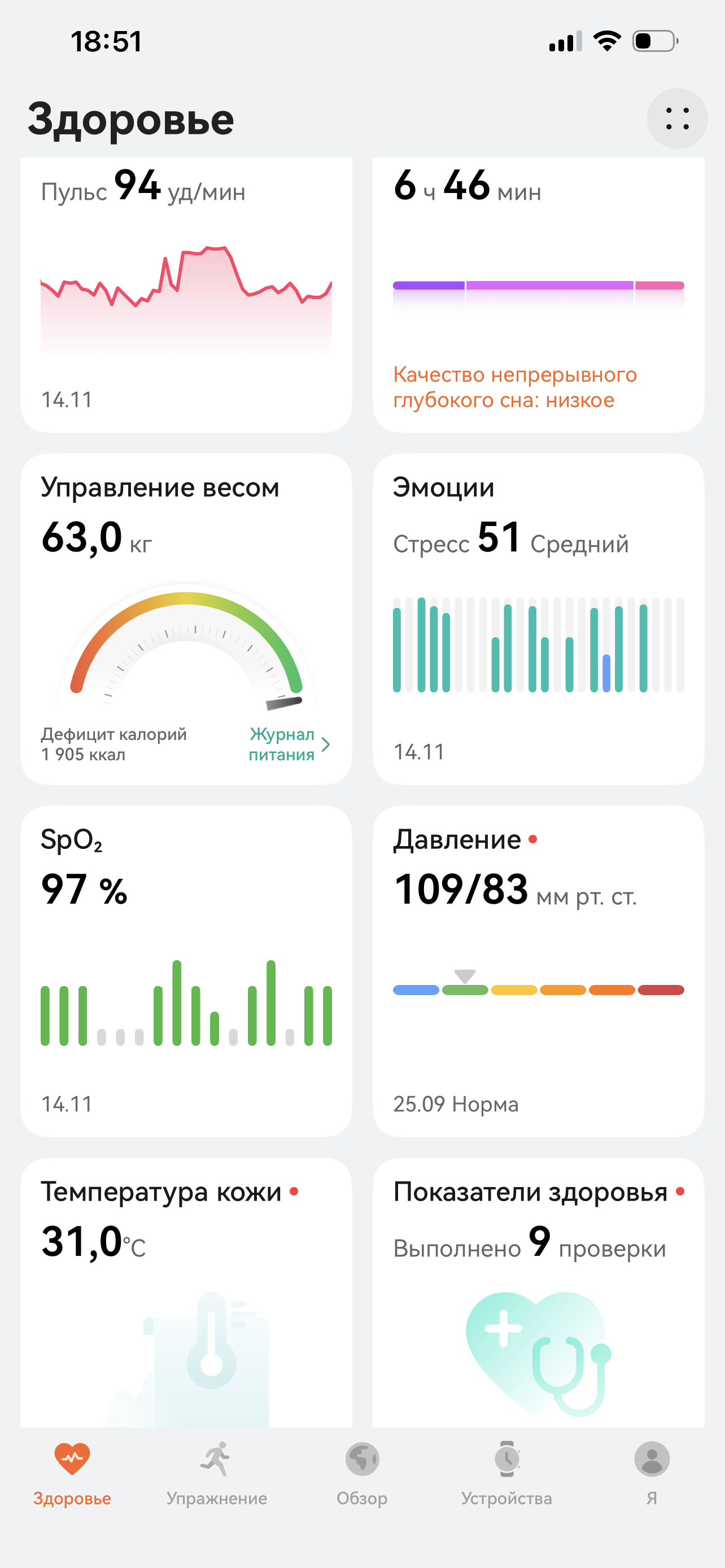
Task: Open the Пульс heart rate card
Action: click(x=186, y=292)
